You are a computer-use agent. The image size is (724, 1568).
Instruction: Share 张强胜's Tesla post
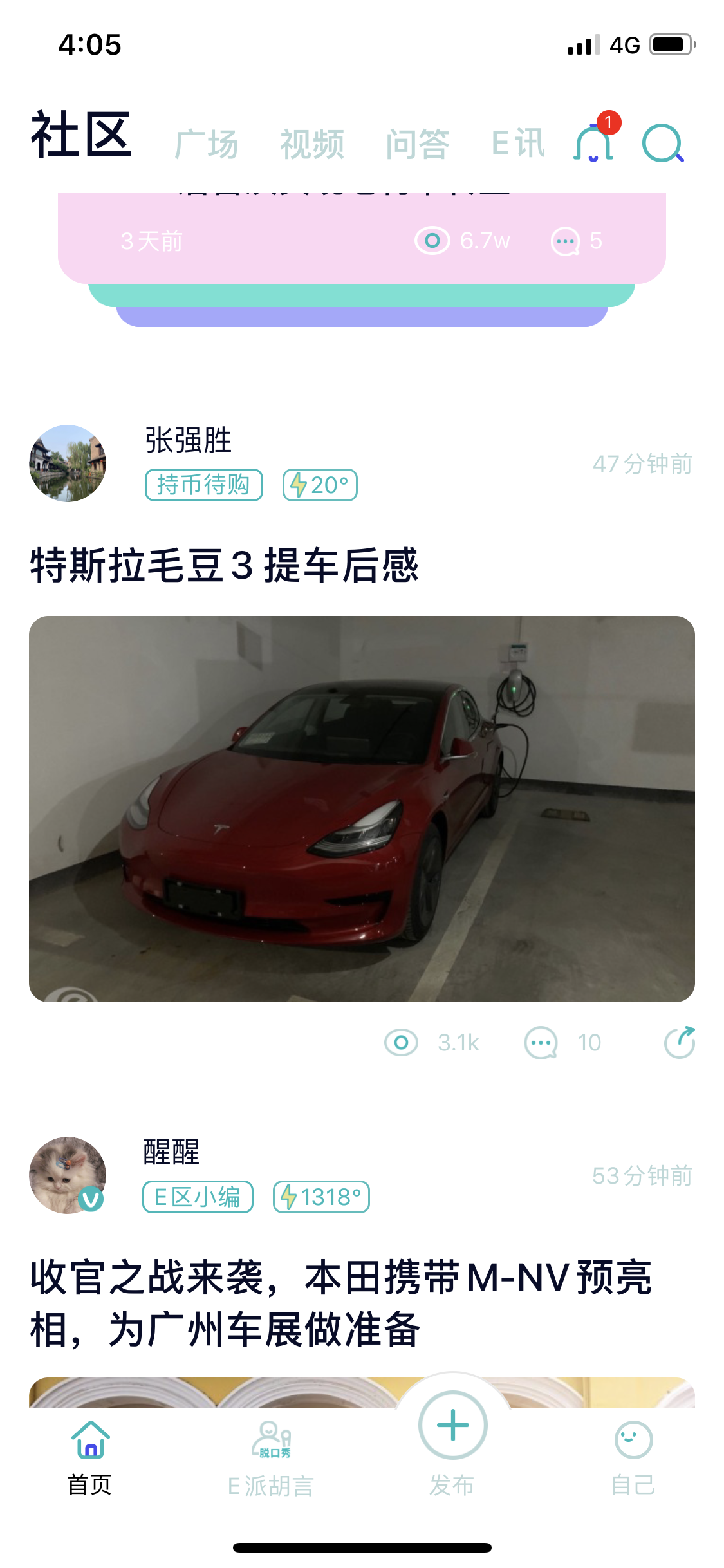[x=680, y=1042]
